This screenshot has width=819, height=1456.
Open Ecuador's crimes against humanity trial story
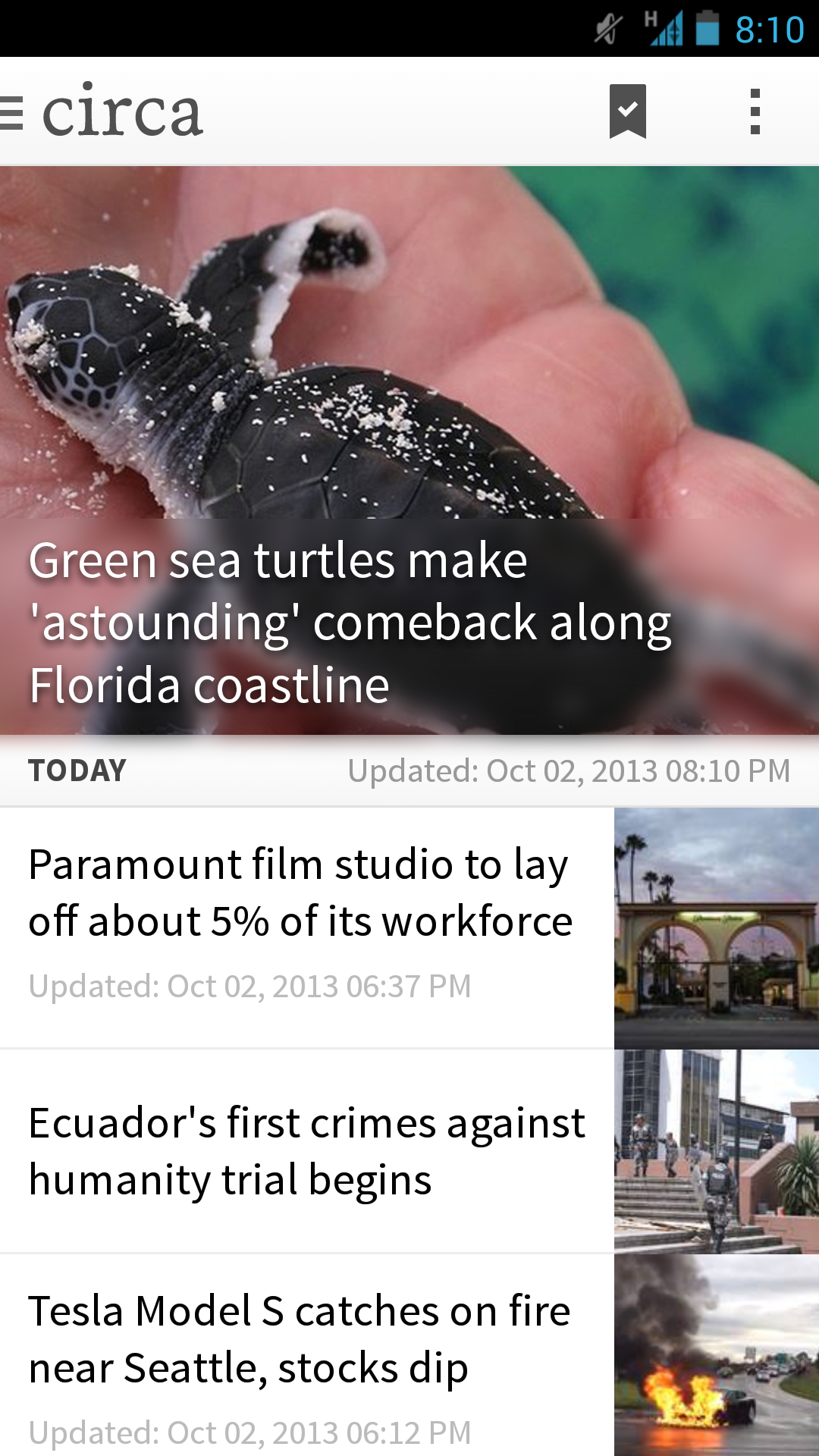(409, 1151)
